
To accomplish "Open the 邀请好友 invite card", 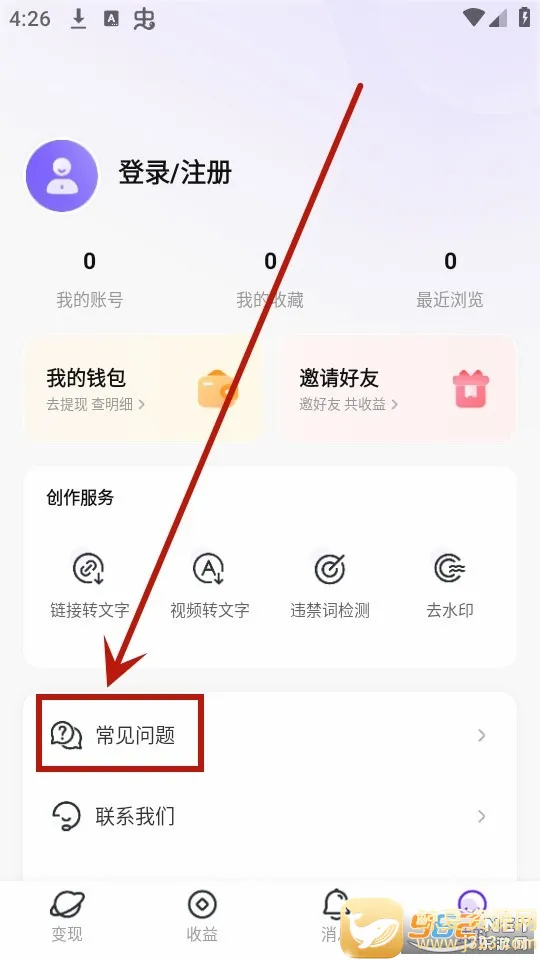I will click(x=396, y=388).
